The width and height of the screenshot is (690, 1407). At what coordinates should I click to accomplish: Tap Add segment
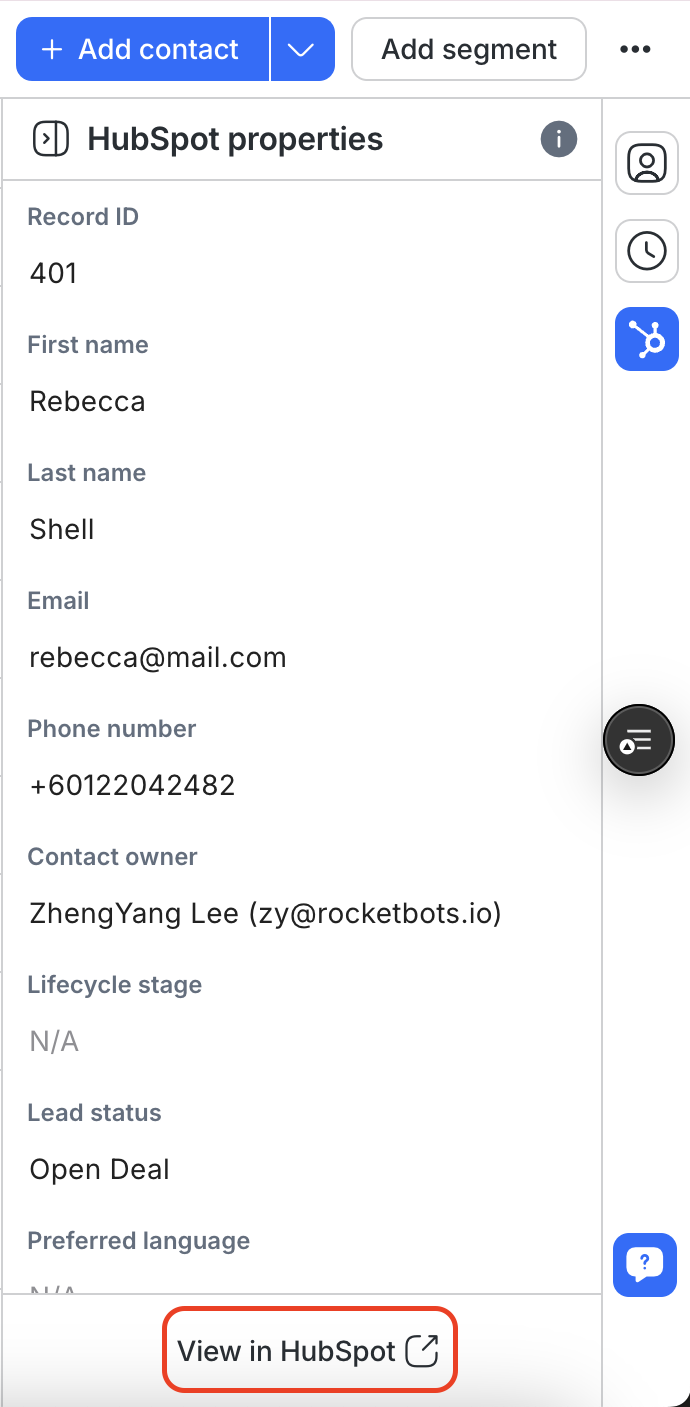pos(469,49)
